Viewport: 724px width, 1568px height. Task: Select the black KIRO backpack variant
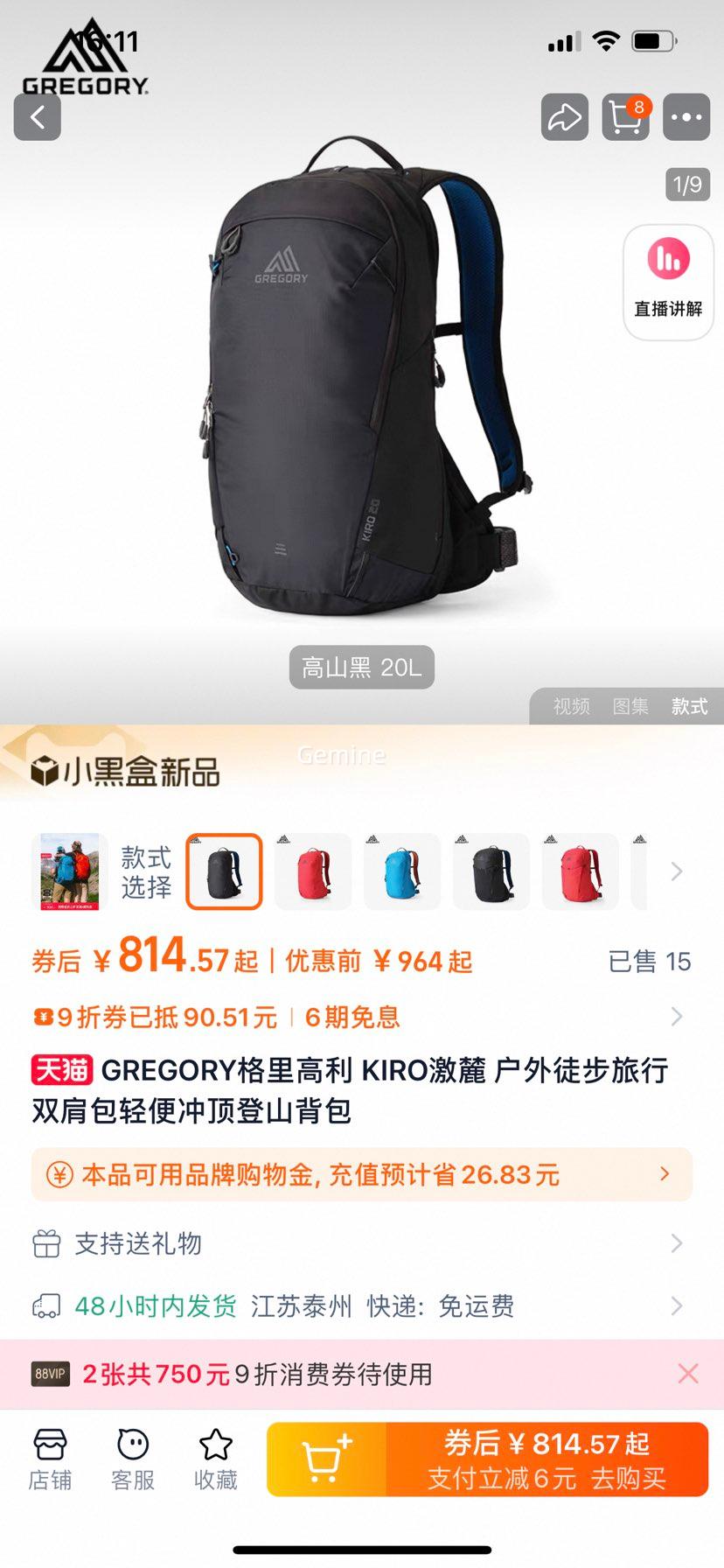pos(224,871)
